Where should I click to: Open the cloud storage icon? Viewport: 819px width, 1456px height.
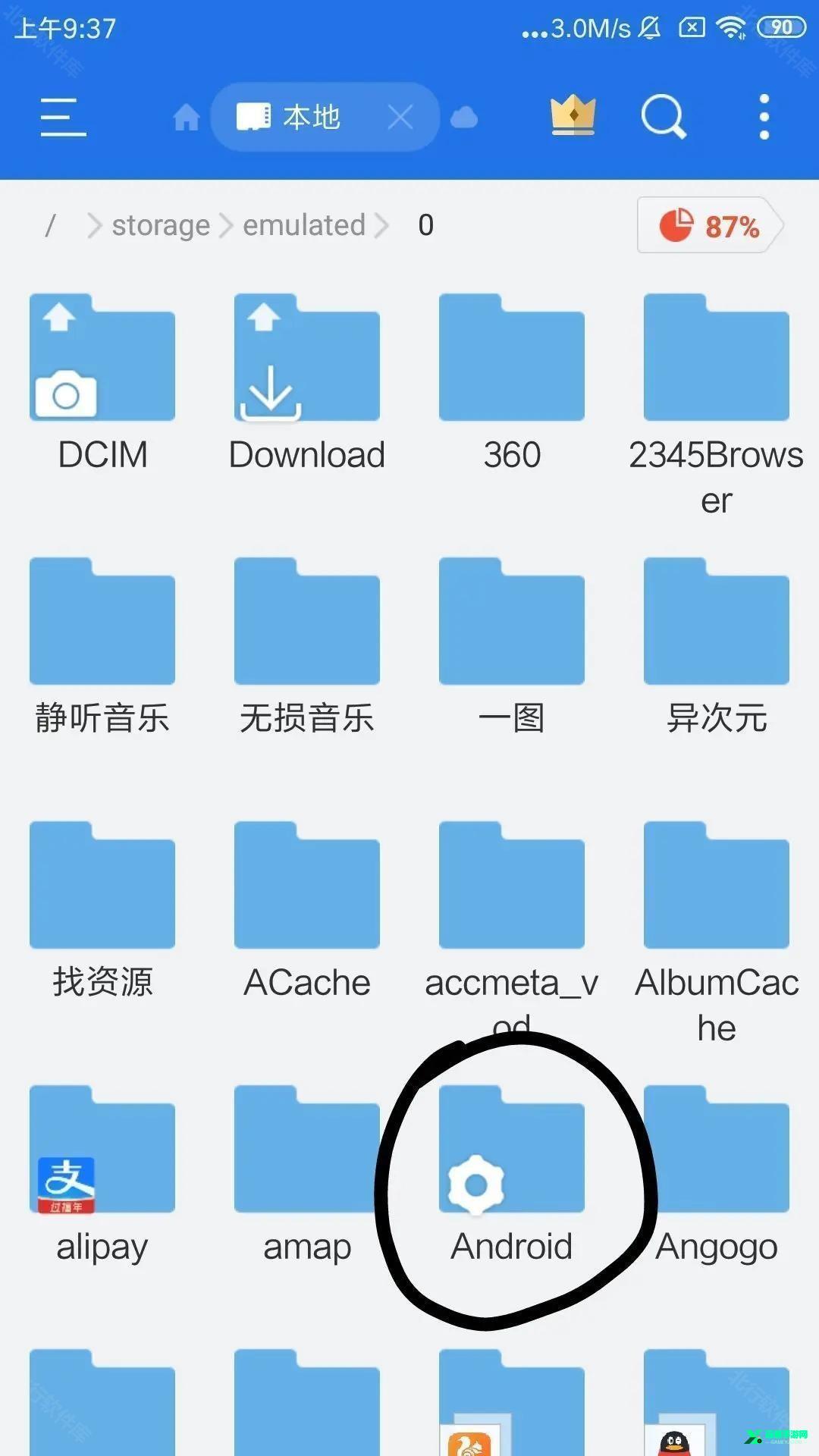463,116
